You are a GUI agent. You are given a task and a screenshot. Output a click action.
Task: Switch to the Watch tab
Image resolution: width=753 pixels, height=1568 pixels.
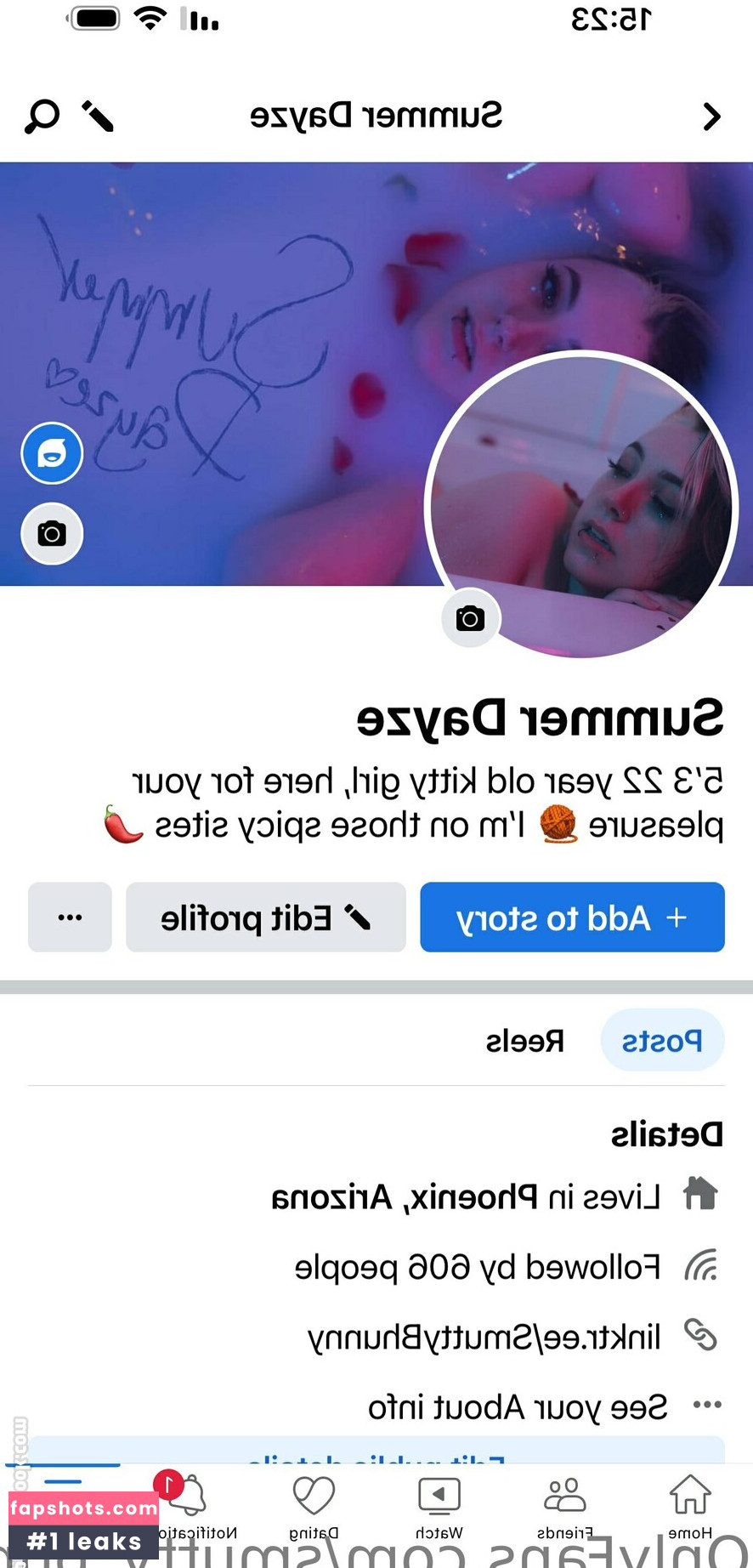point(439,1507)
